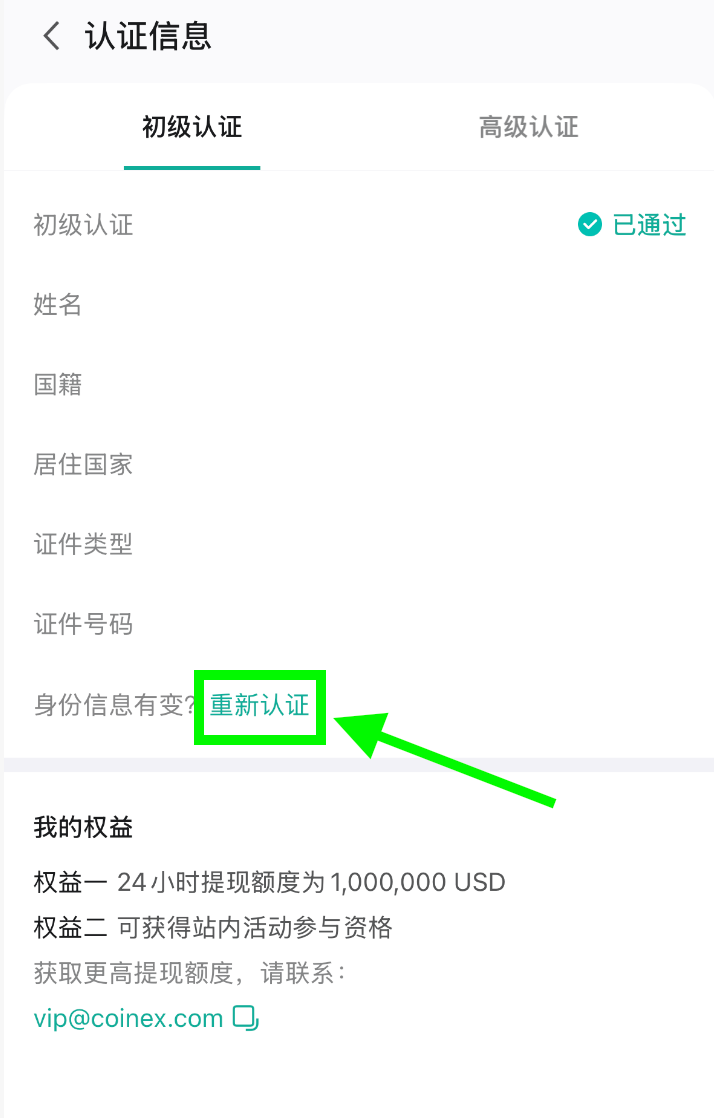Viewport: 714px width, 1118px height.
Task: Tap the 重新认证 link
Action: coord(260,705)
